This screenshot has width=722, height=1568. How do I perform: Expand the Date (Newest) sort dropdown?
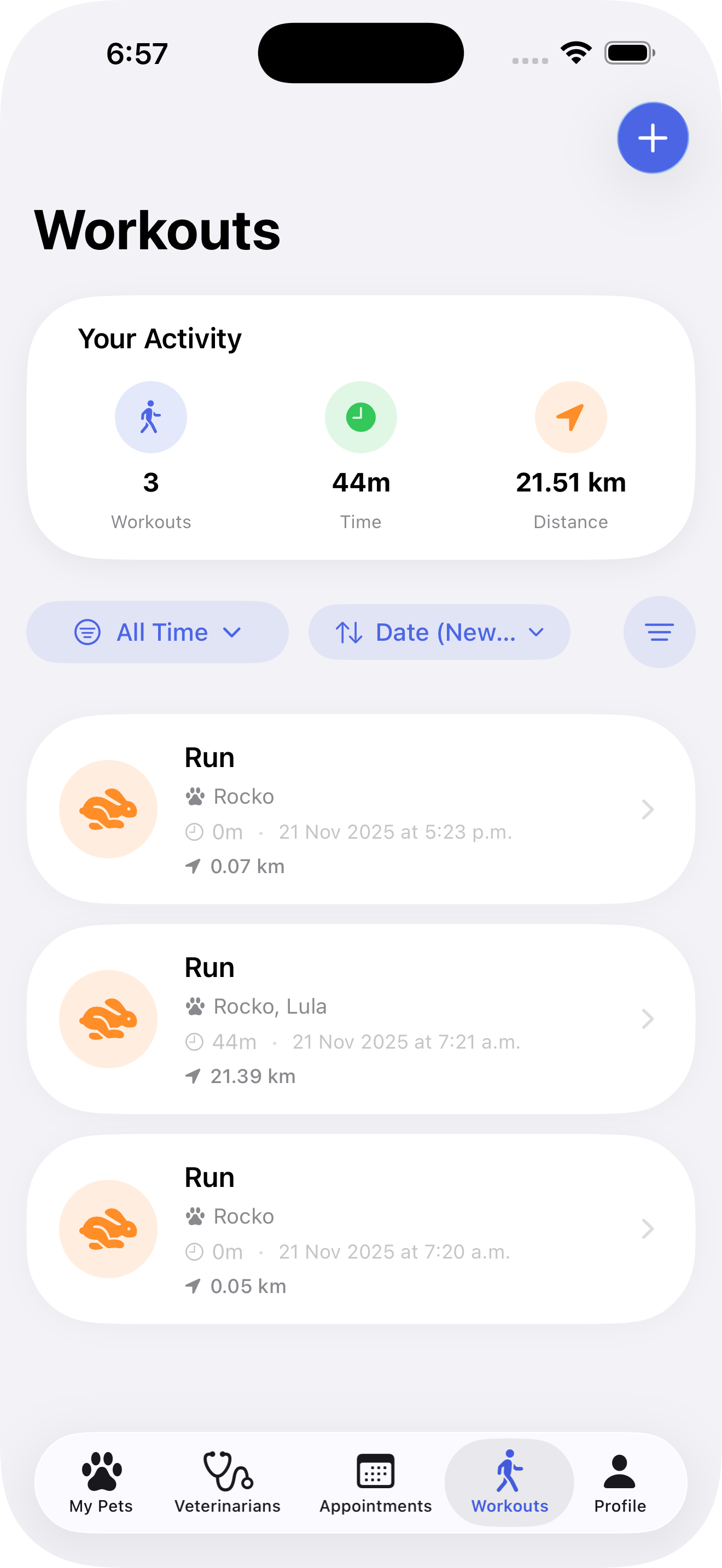[x=439, y=632]
